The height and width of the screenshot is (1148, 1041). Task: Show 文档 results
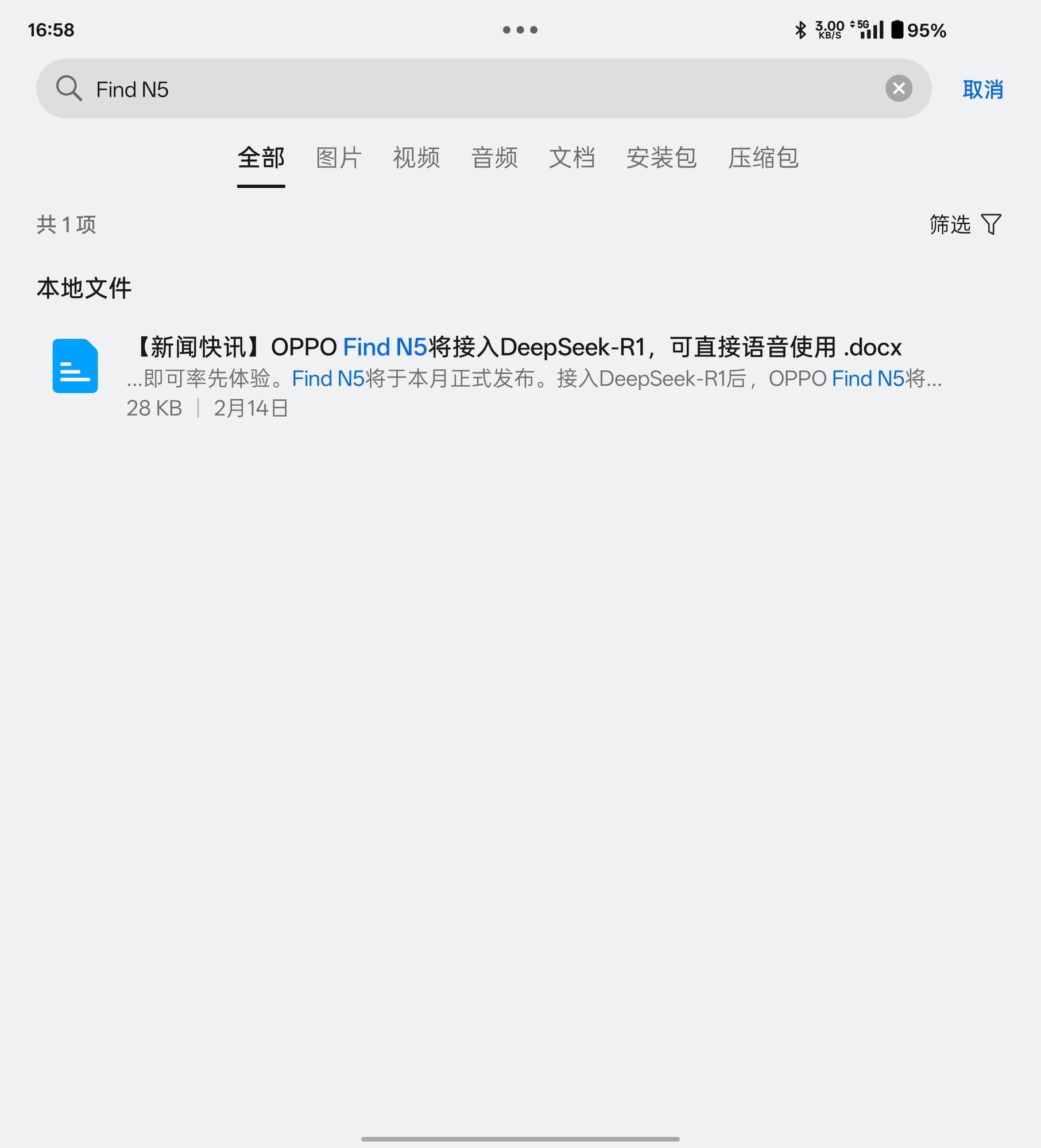(572, 158)
